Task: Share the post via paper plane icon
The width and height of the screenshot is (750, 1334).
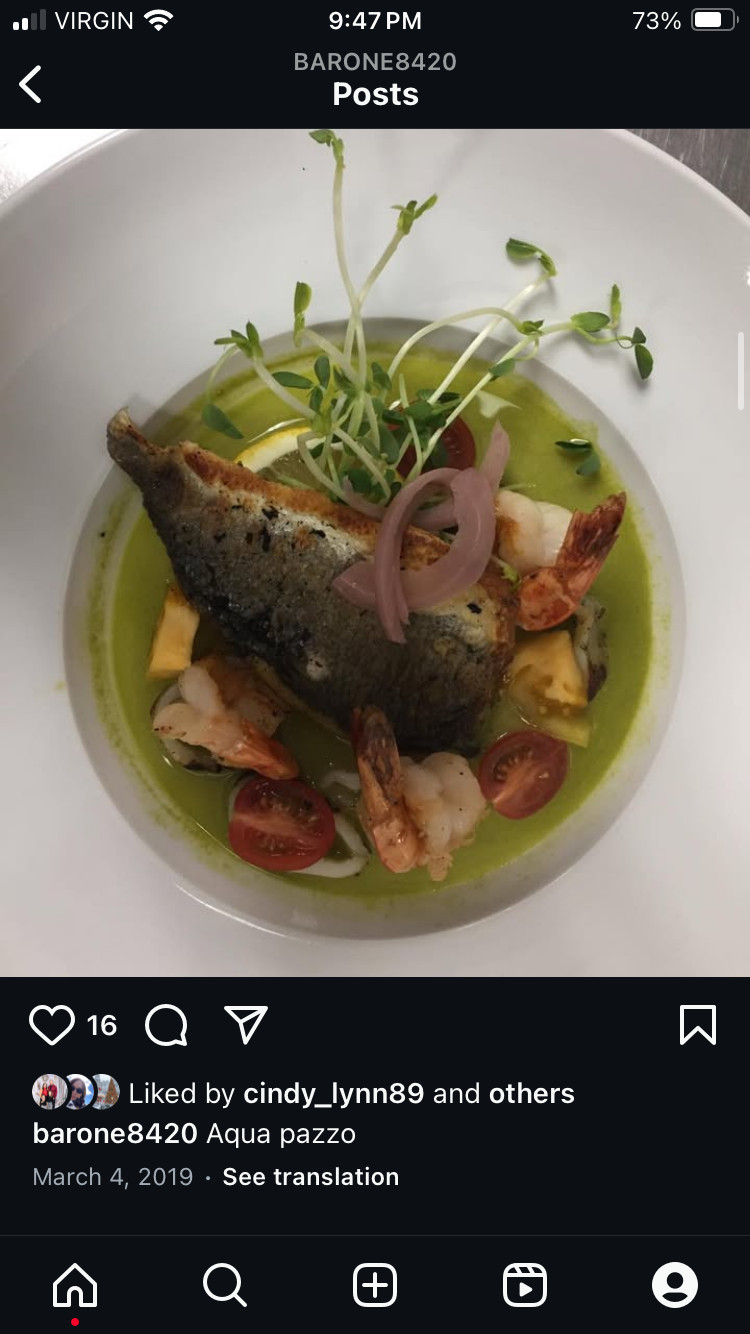Action: pyautogui.click(x=246, y=1025)
